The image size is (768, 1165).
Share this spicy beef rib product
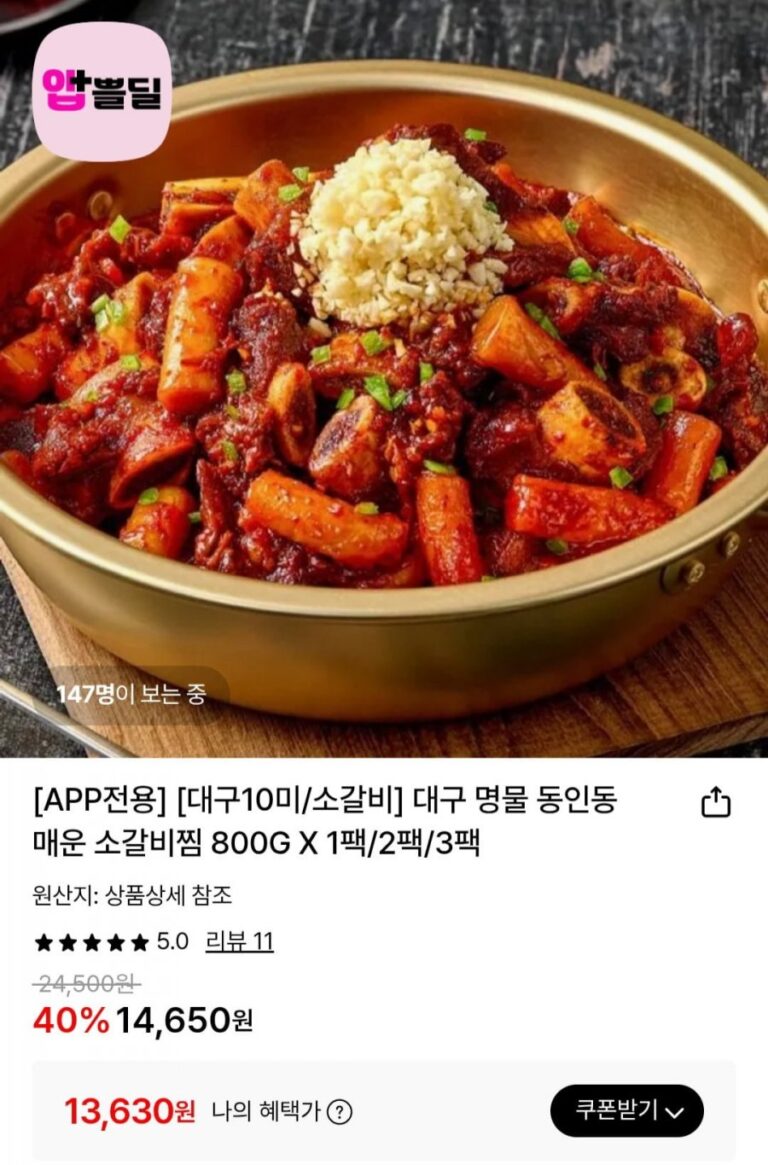716,803
